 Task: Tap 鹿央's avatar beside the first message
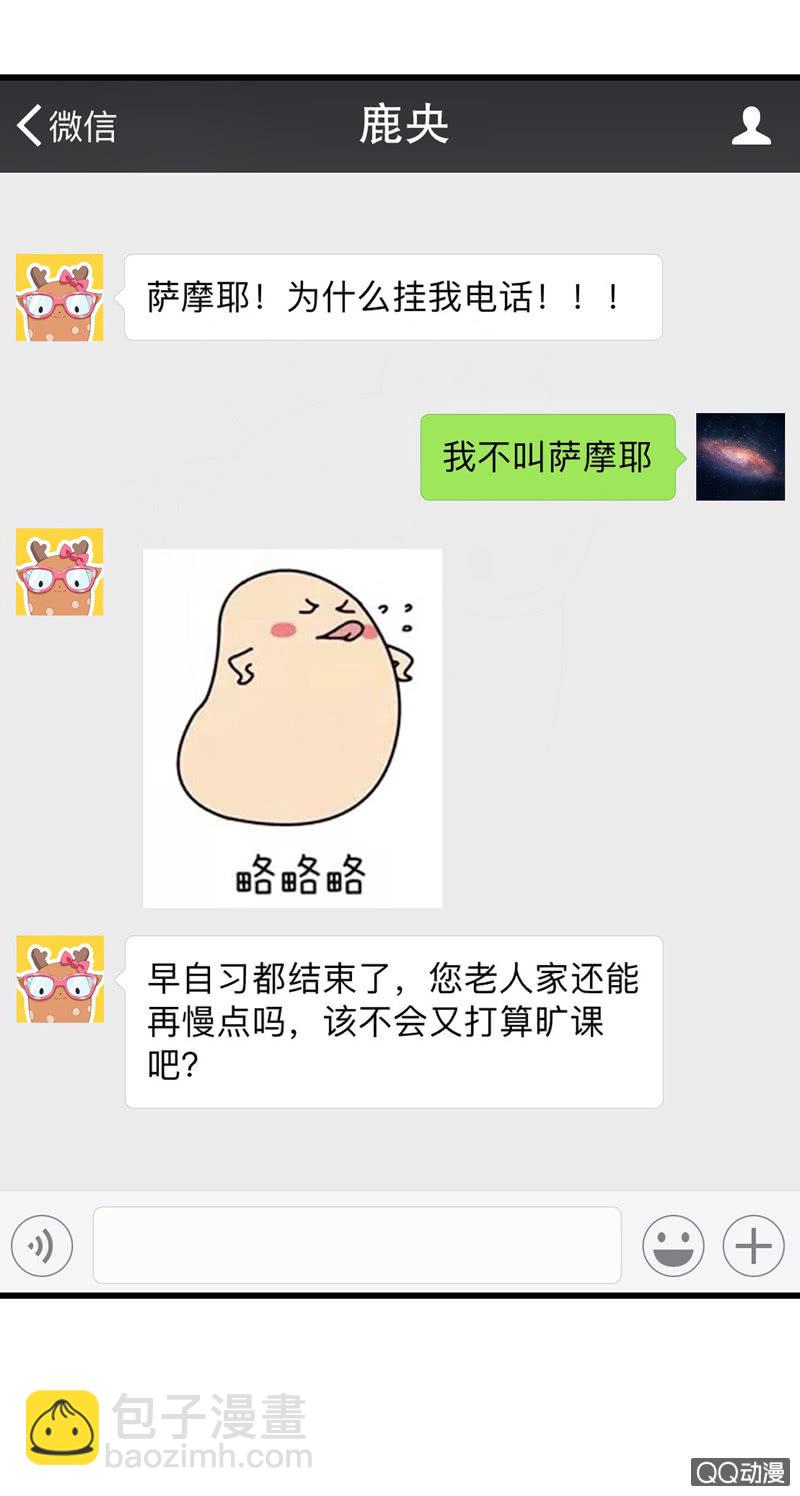59,296
